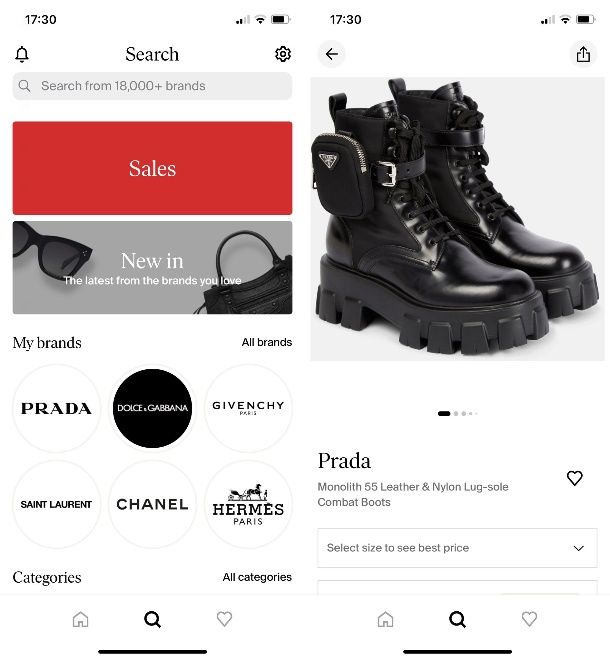The width and height of the screenshot is (610, 660).
Task: Select the Prada brand circle
Action: pos(56,408)
